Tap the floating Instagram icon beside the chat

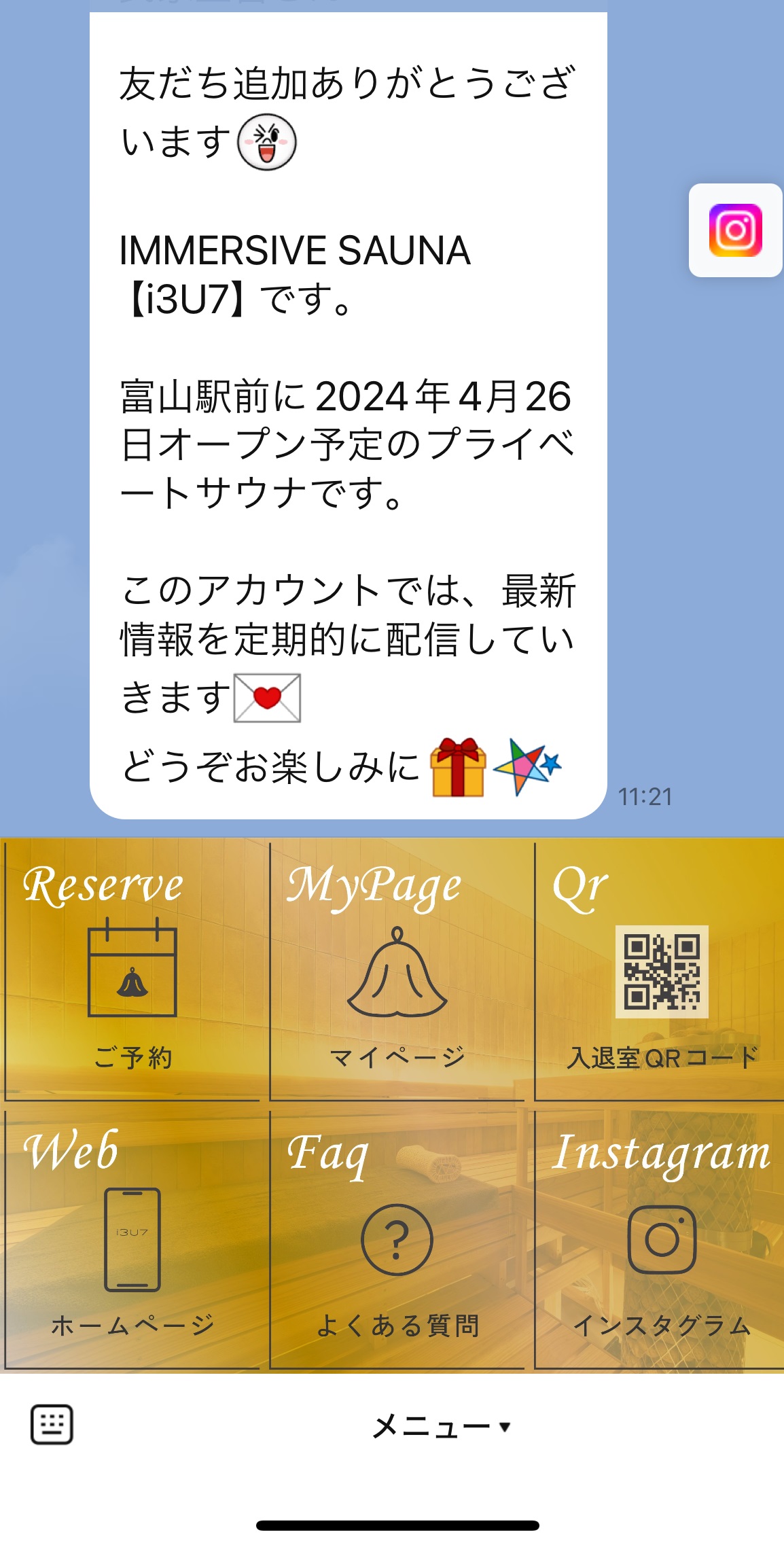(736, 230)
